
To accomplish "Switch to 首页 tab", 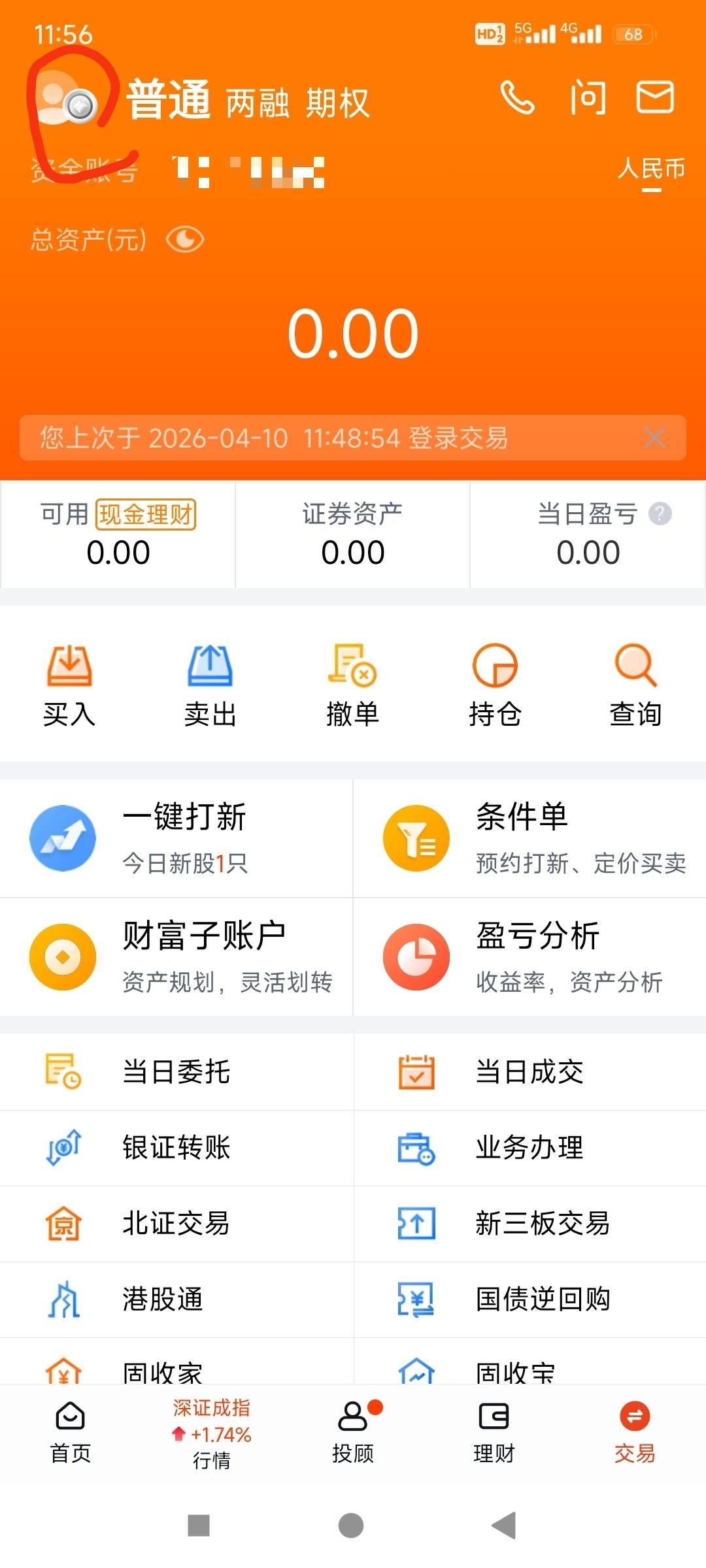I will 71,1432.
